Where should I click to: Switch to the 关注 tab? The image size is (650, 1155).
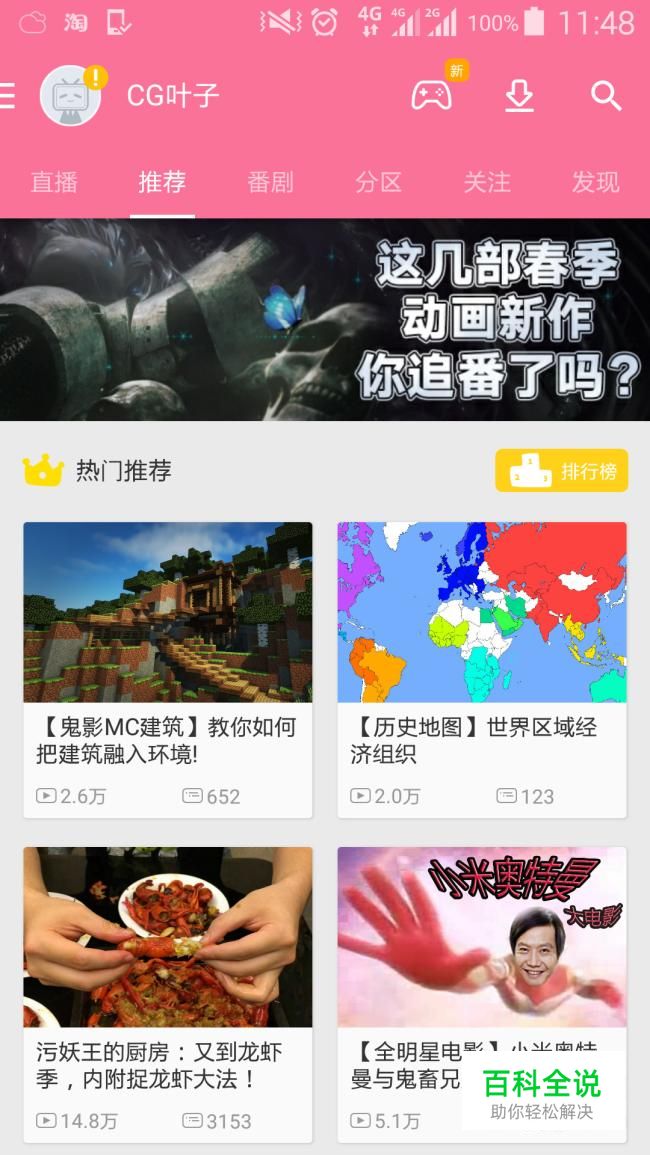(487, 182)
